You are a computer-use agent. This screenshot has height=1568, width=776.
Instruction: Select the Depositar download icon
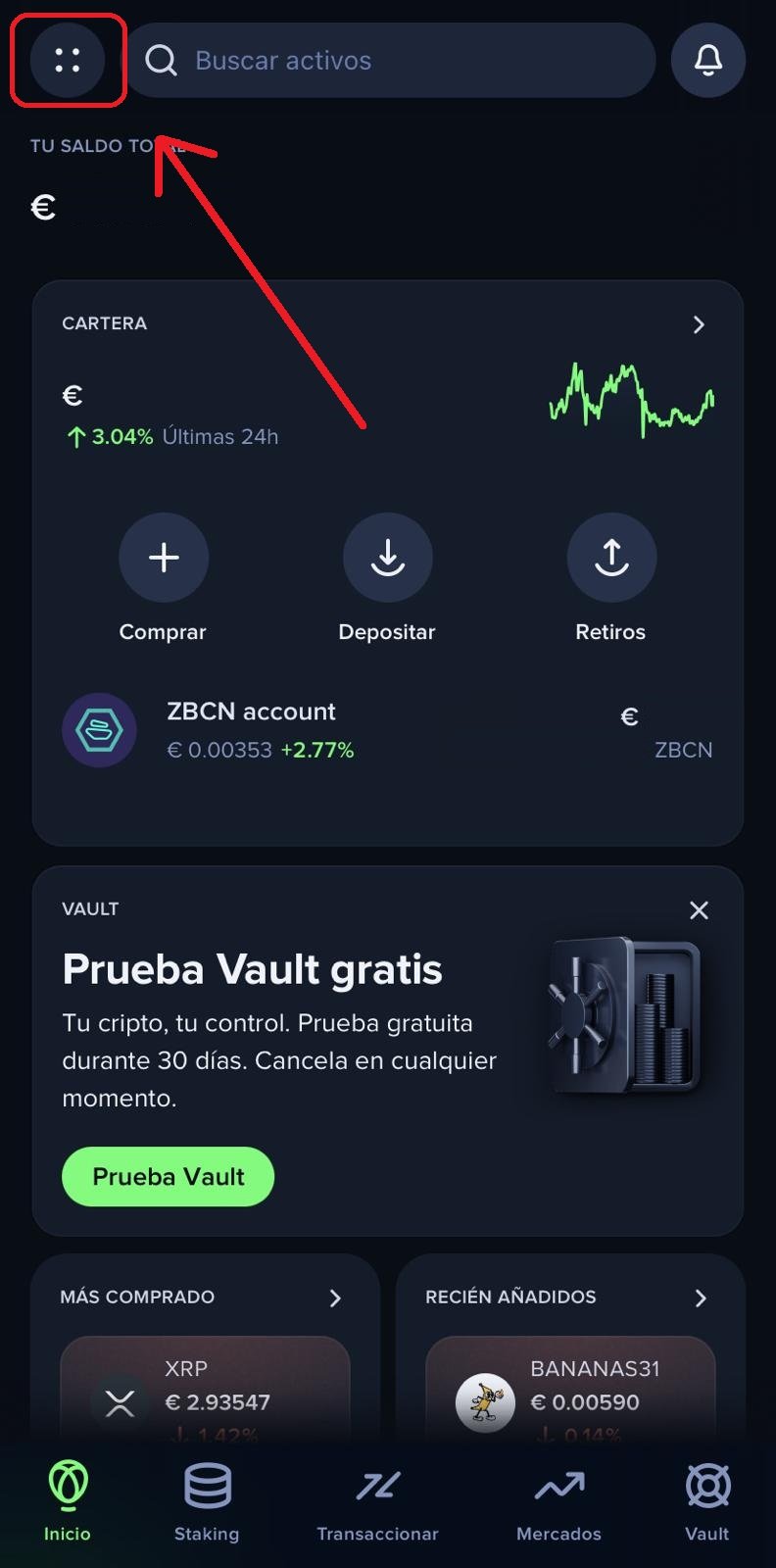coord(387,557)
